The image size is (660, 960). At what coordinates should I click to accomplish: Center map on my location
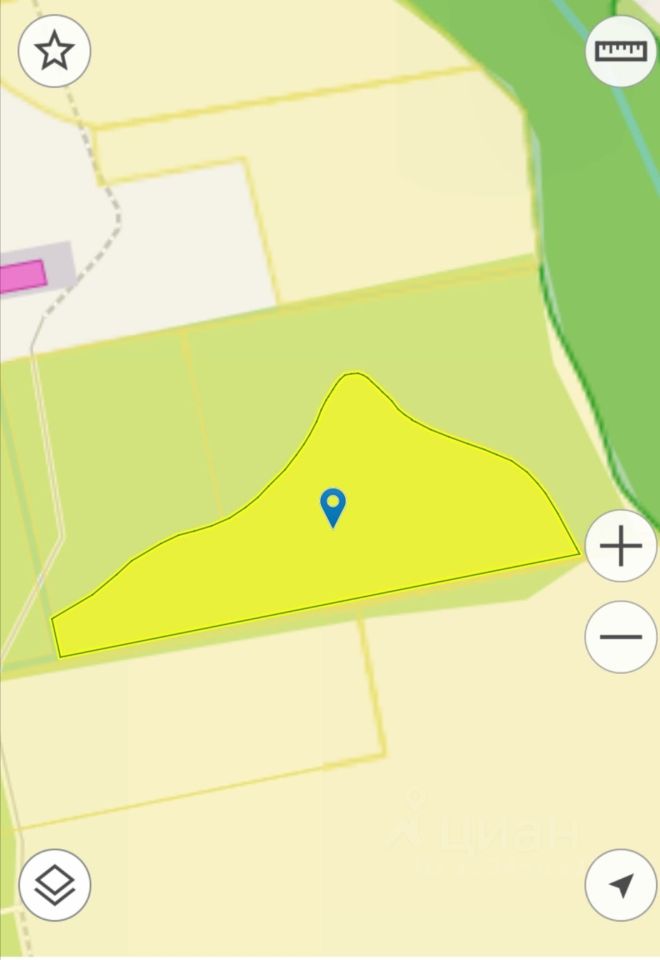pos(620,884)
